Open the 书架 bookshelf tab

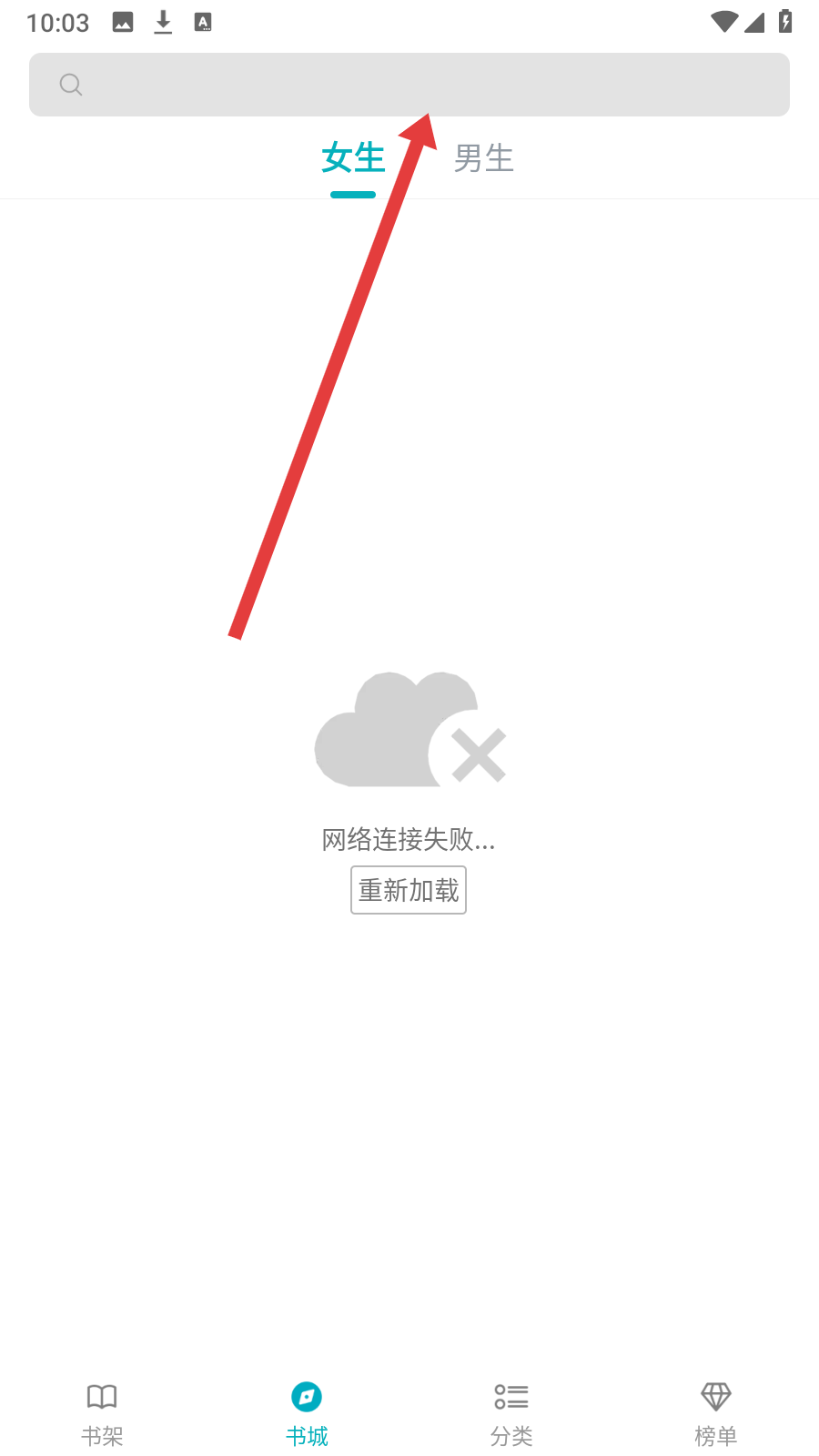(102, 1413)
